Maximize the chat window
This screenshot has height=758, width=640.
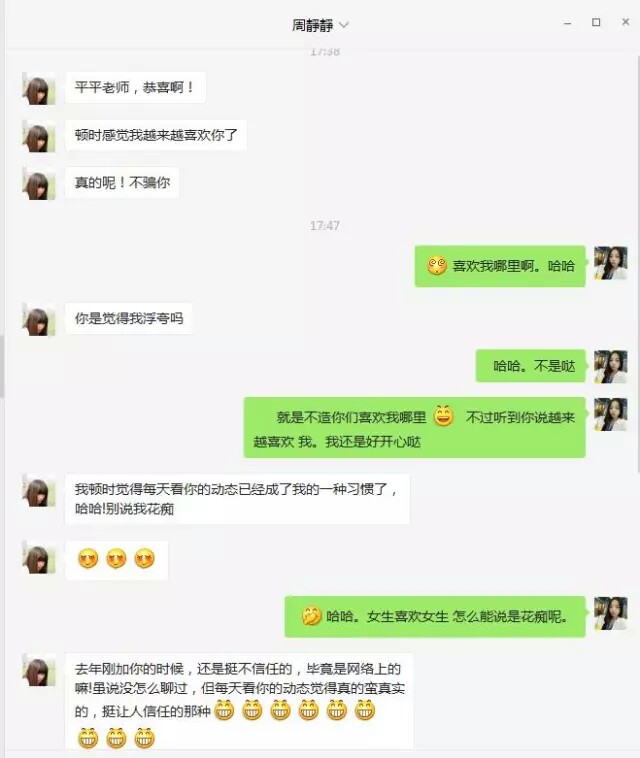pyautogui.click(x=596, y=22)
